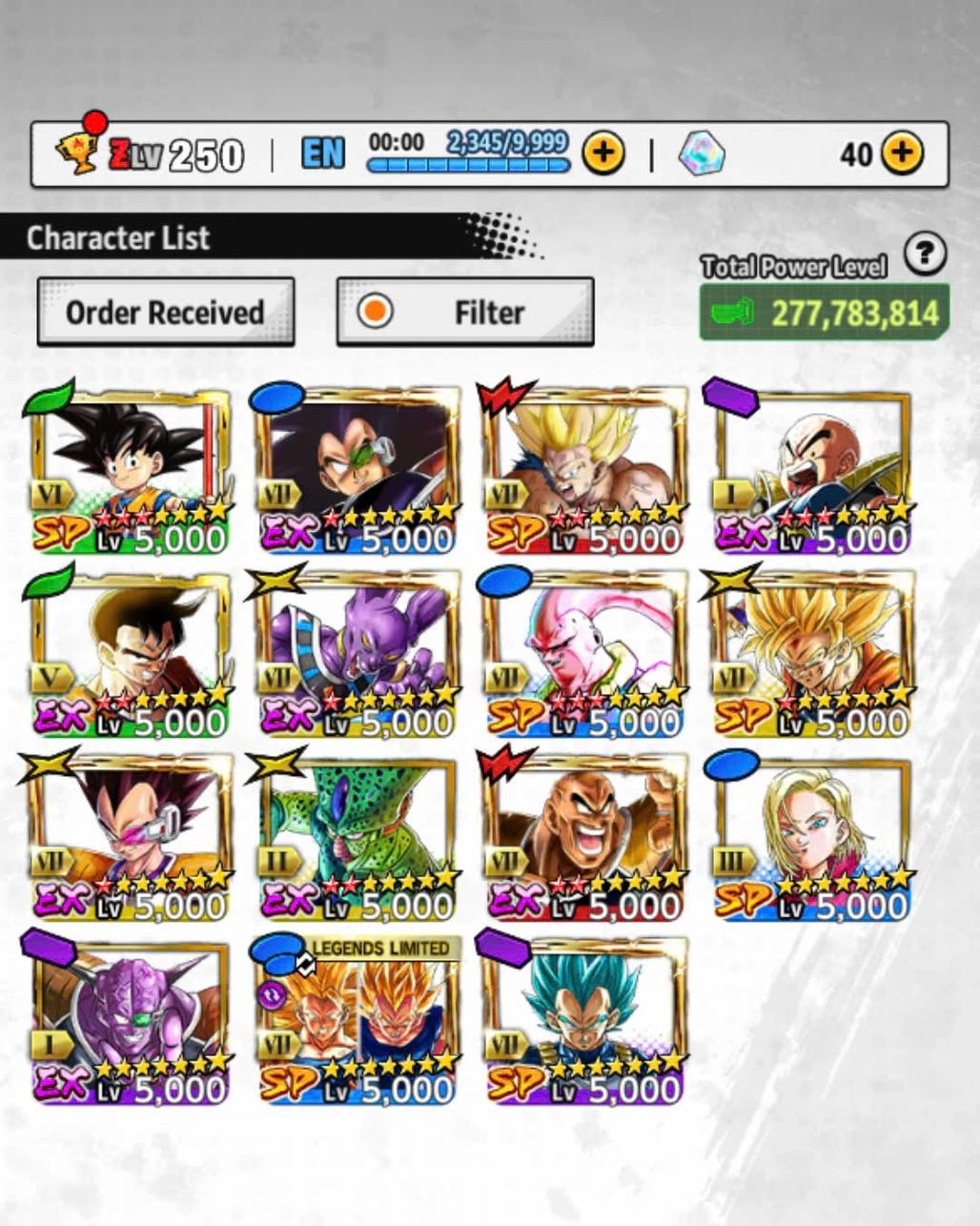The height and width of the screenshot is (1226, 980).
Task: Open the kid Goku SP character card
Action: (129, 469)
